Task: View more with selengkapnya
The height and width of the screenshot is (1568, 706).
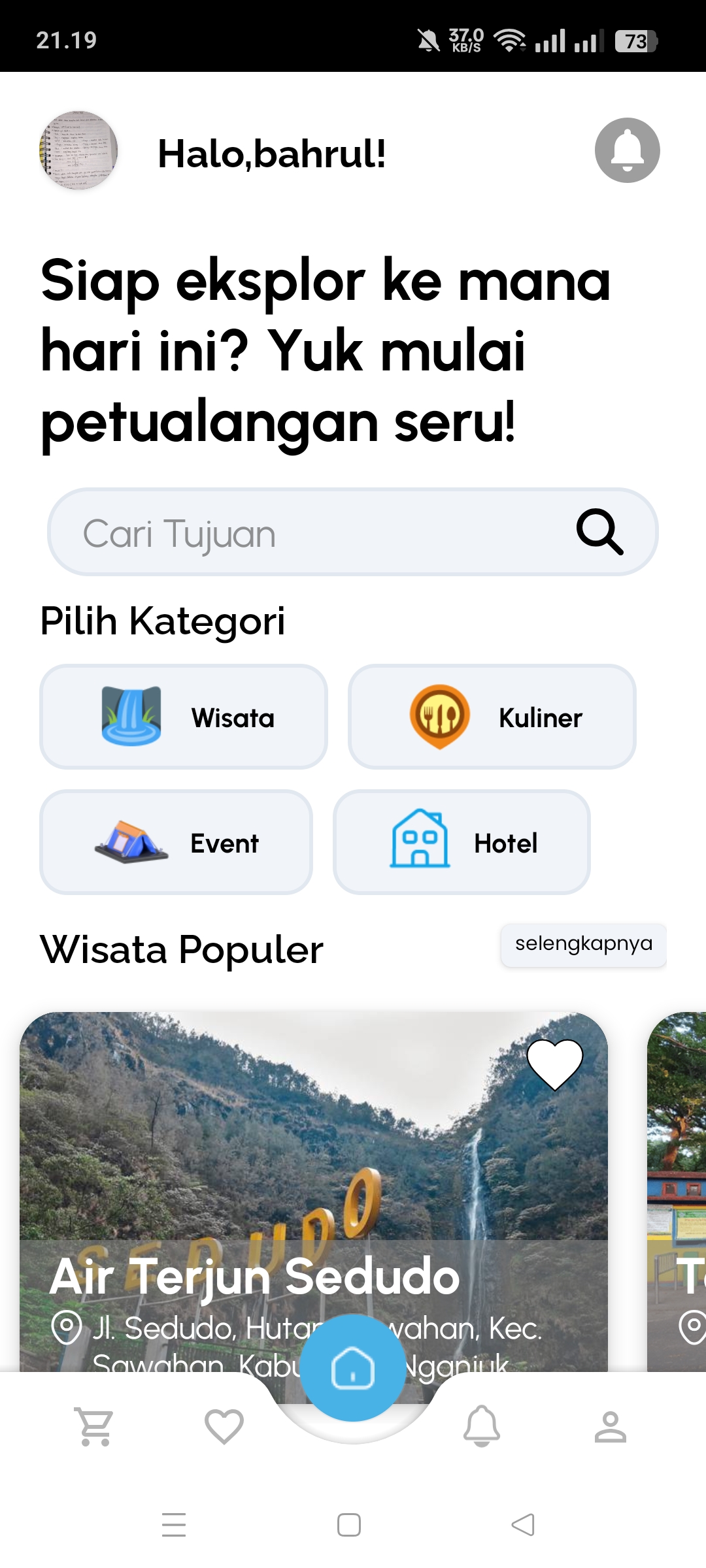Action: pos(583,944)
